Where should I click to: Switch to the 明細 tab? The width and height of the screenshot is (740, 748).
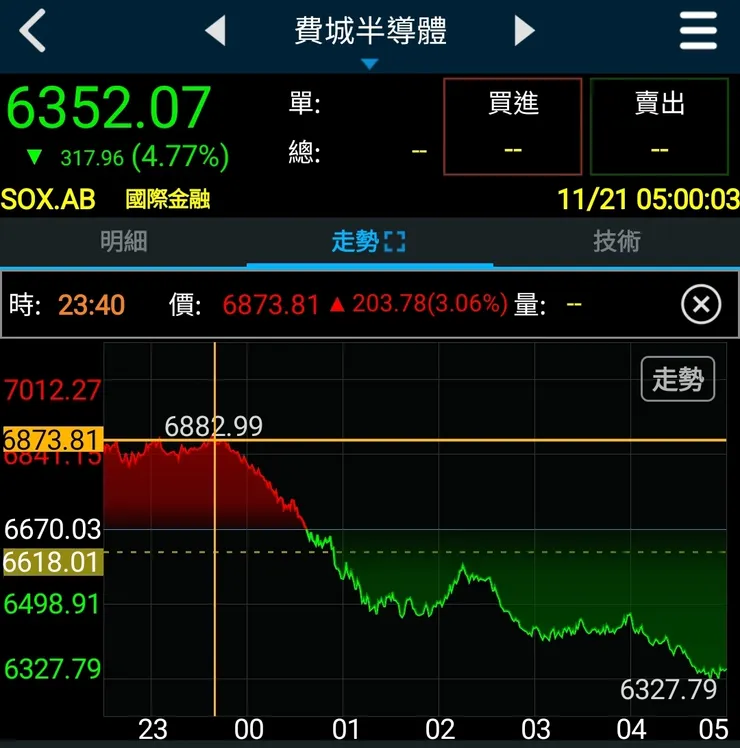tap(123, 242)
